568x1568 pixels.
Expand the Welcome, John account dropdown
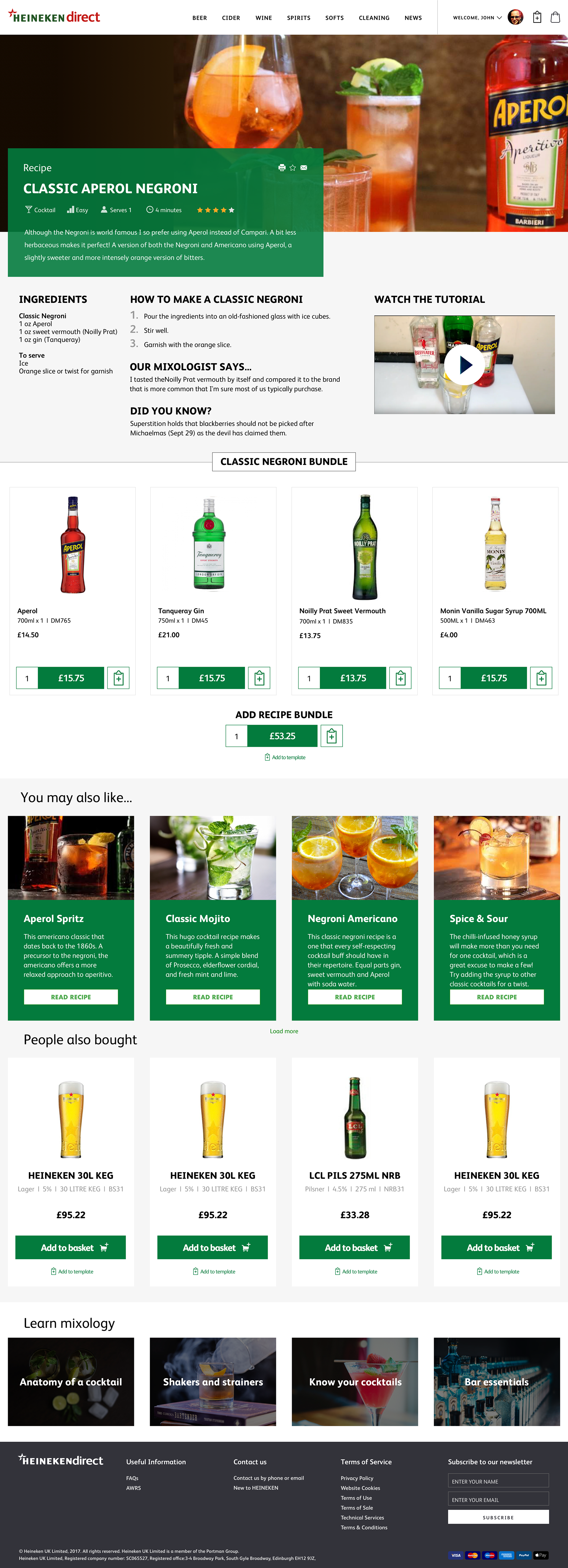coord(477,18)
